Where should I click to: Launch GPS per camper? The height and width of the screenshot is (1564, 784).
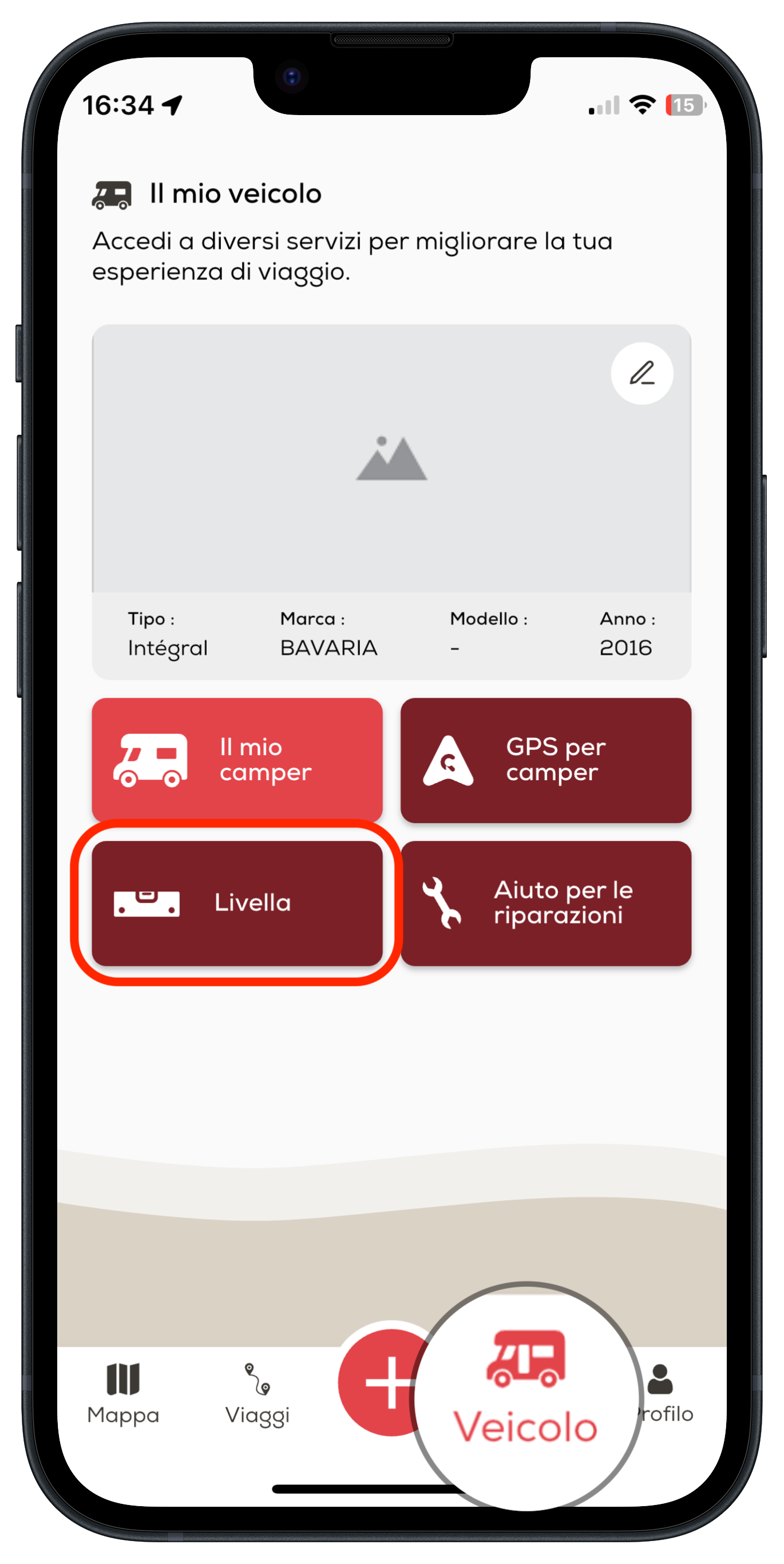click(545, 760)
